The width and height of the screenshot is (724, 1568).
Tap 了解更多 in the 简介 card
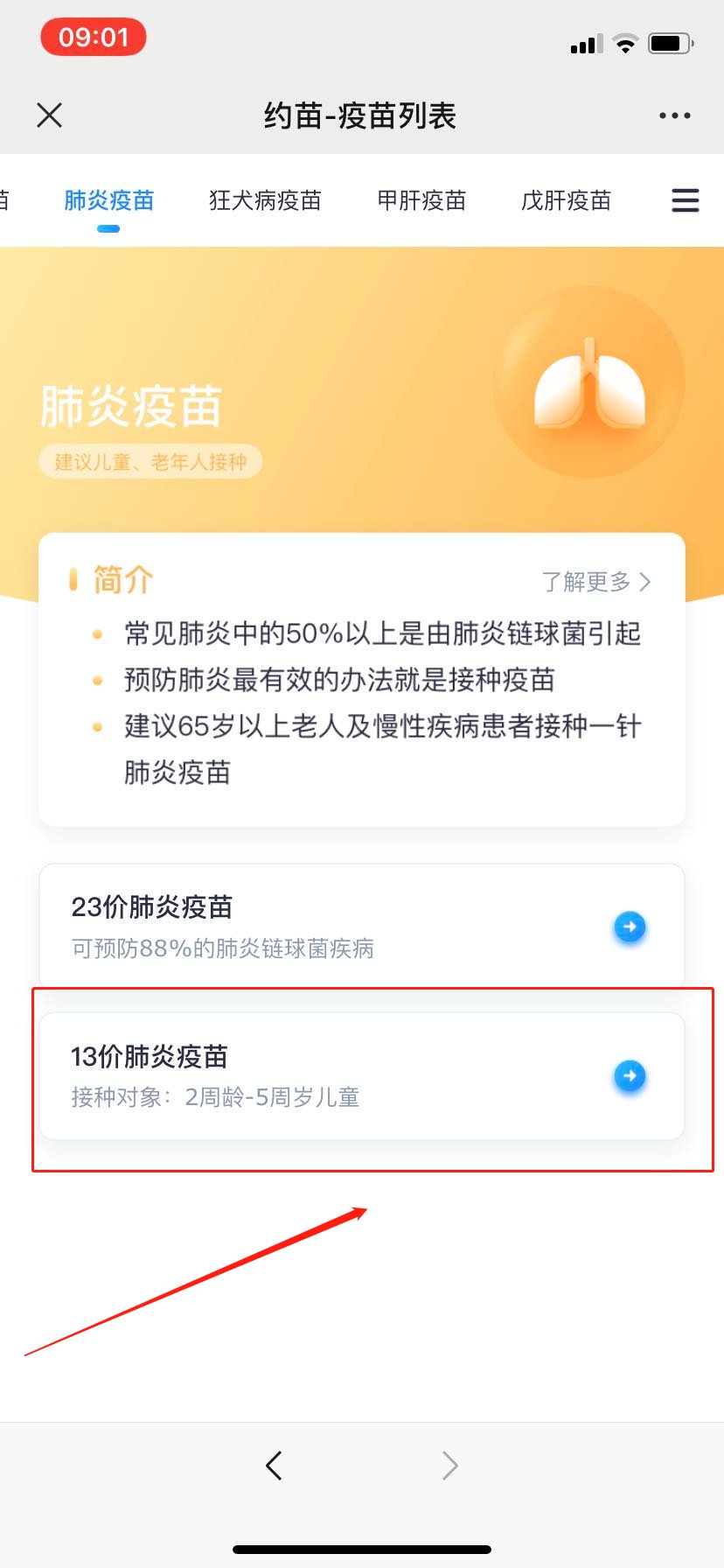(596, 582)
